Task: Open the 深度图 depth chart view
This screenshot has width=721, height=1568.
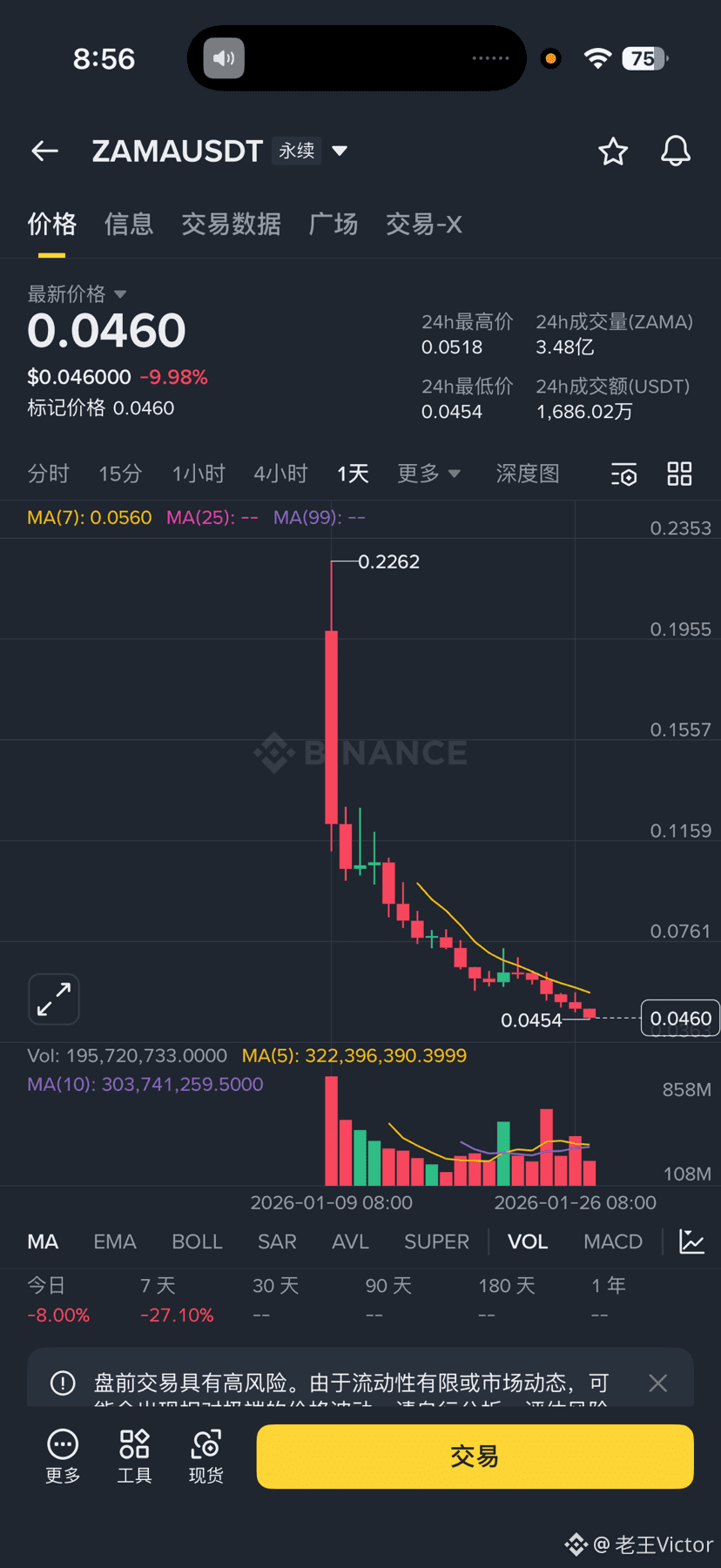Action: (527, 474)
